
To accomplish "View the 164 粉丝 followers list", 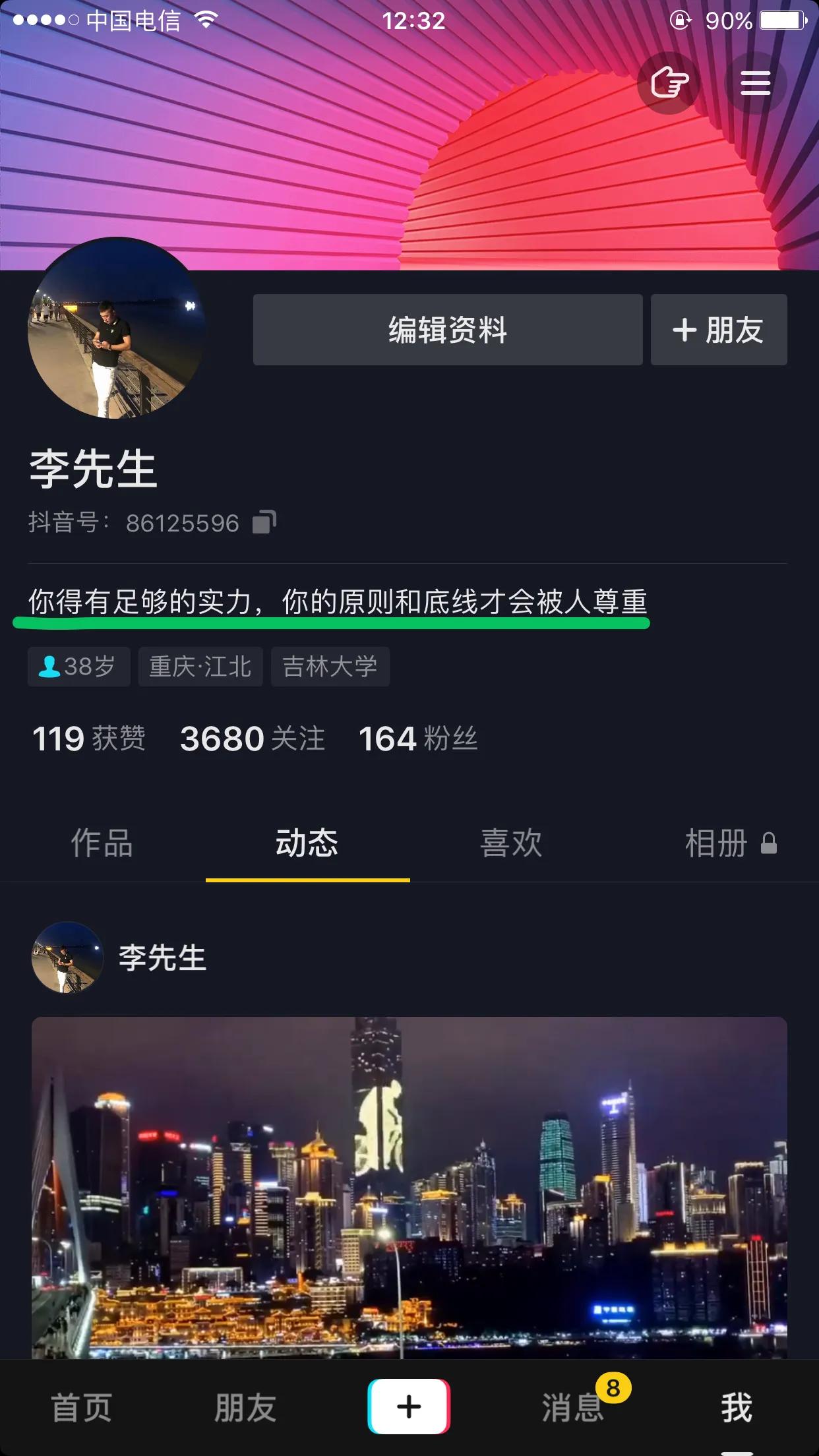I will click(x=419, y=739).
